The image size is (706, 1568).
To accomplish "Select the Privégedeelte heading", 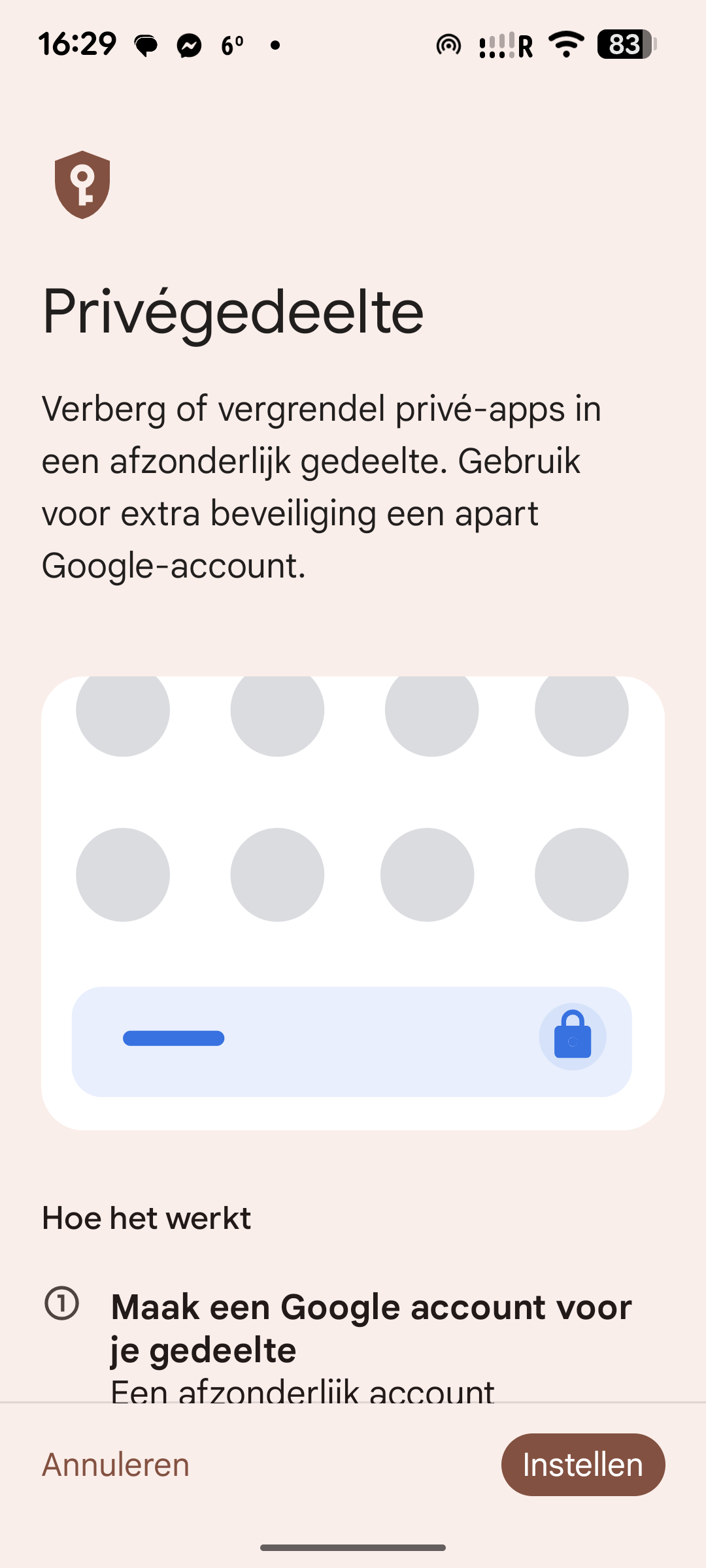I will tap(233, 312).
